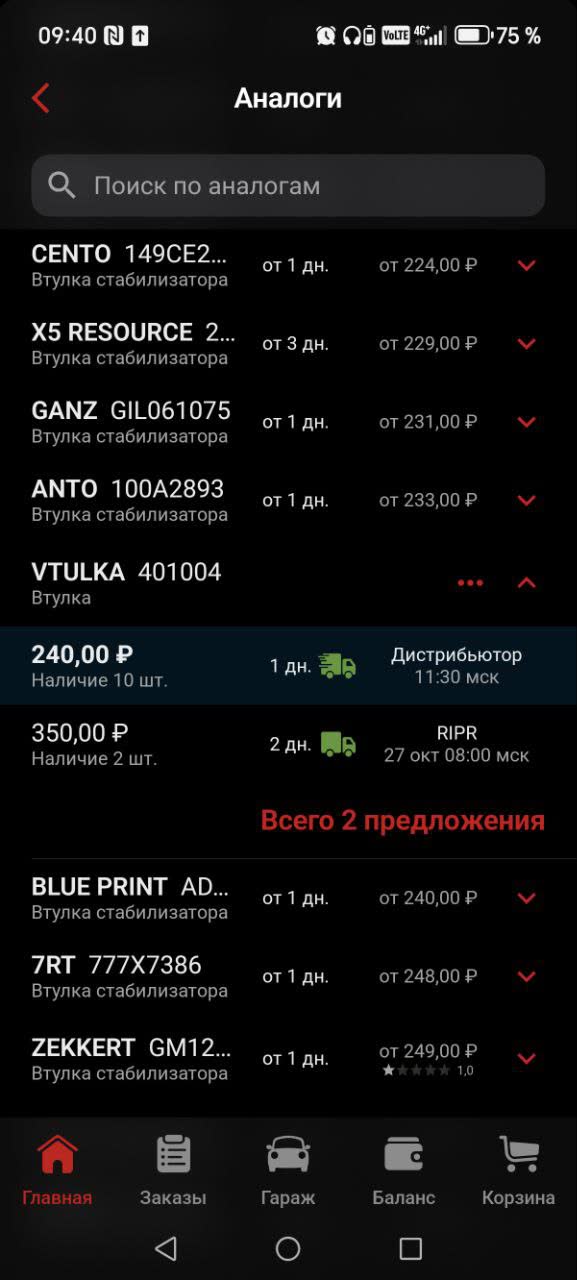Tap the Поиск по аналогам search field
Screen dimensions: 577x1280
point(288,185)
